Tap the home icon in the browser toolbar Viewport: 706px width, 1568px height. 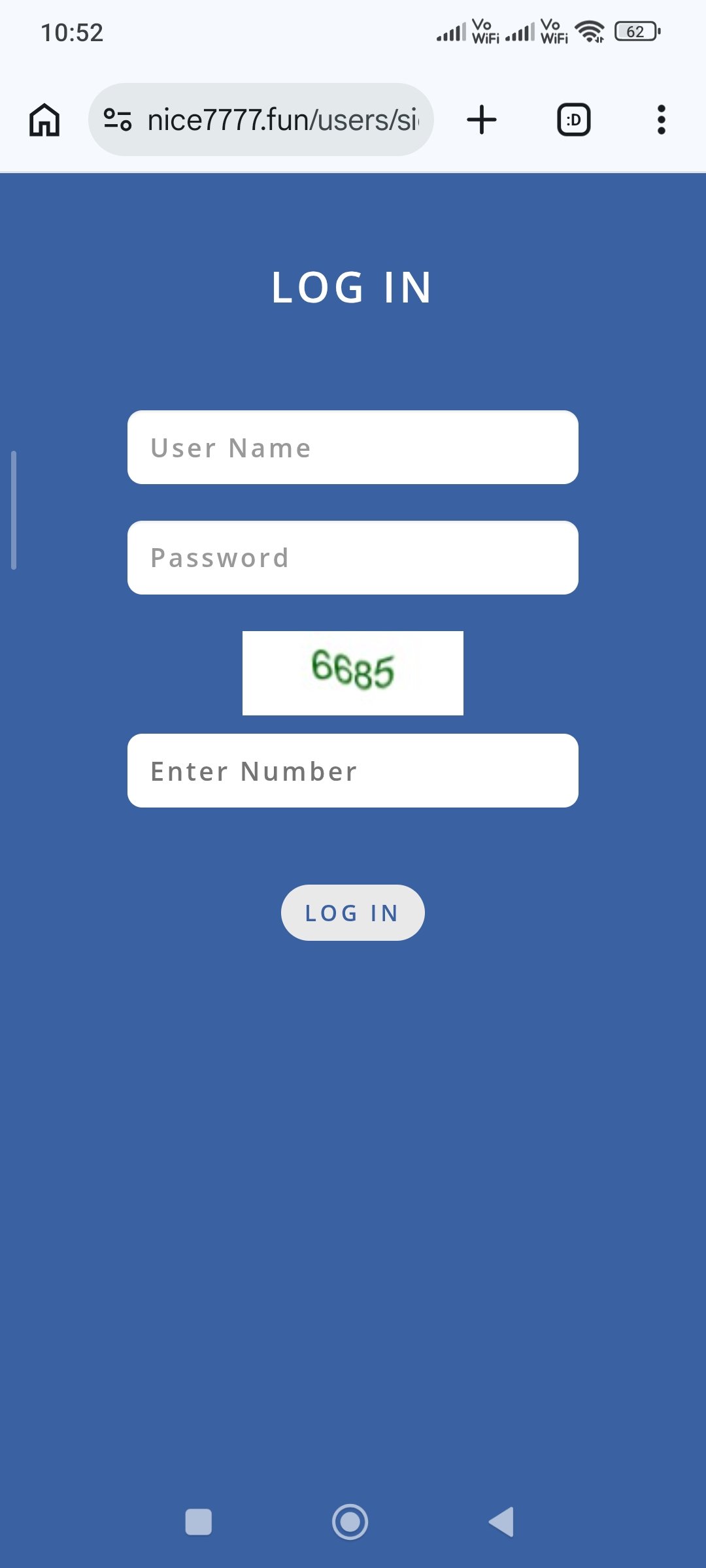(44, 119)
